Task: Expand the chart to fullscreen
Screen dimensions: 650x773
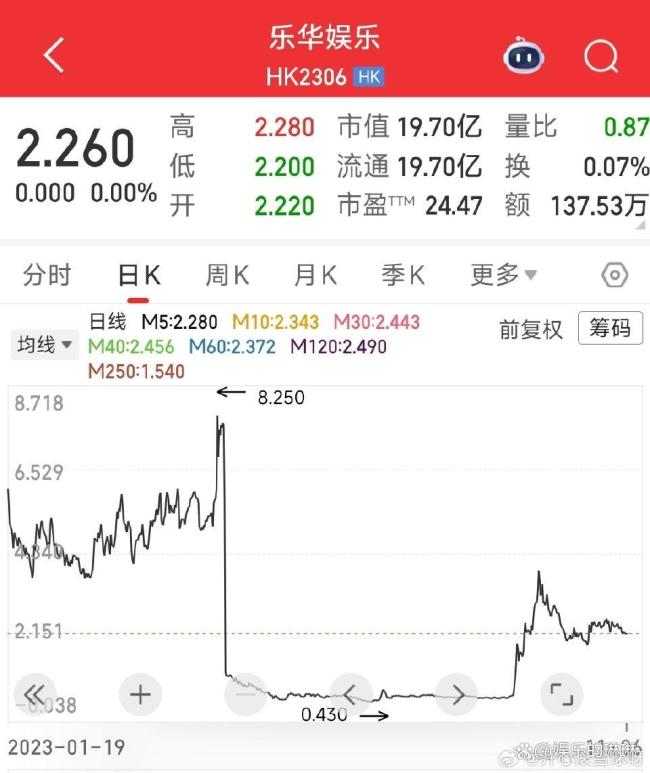Action: pyautogui.click(x=561, y=692)
